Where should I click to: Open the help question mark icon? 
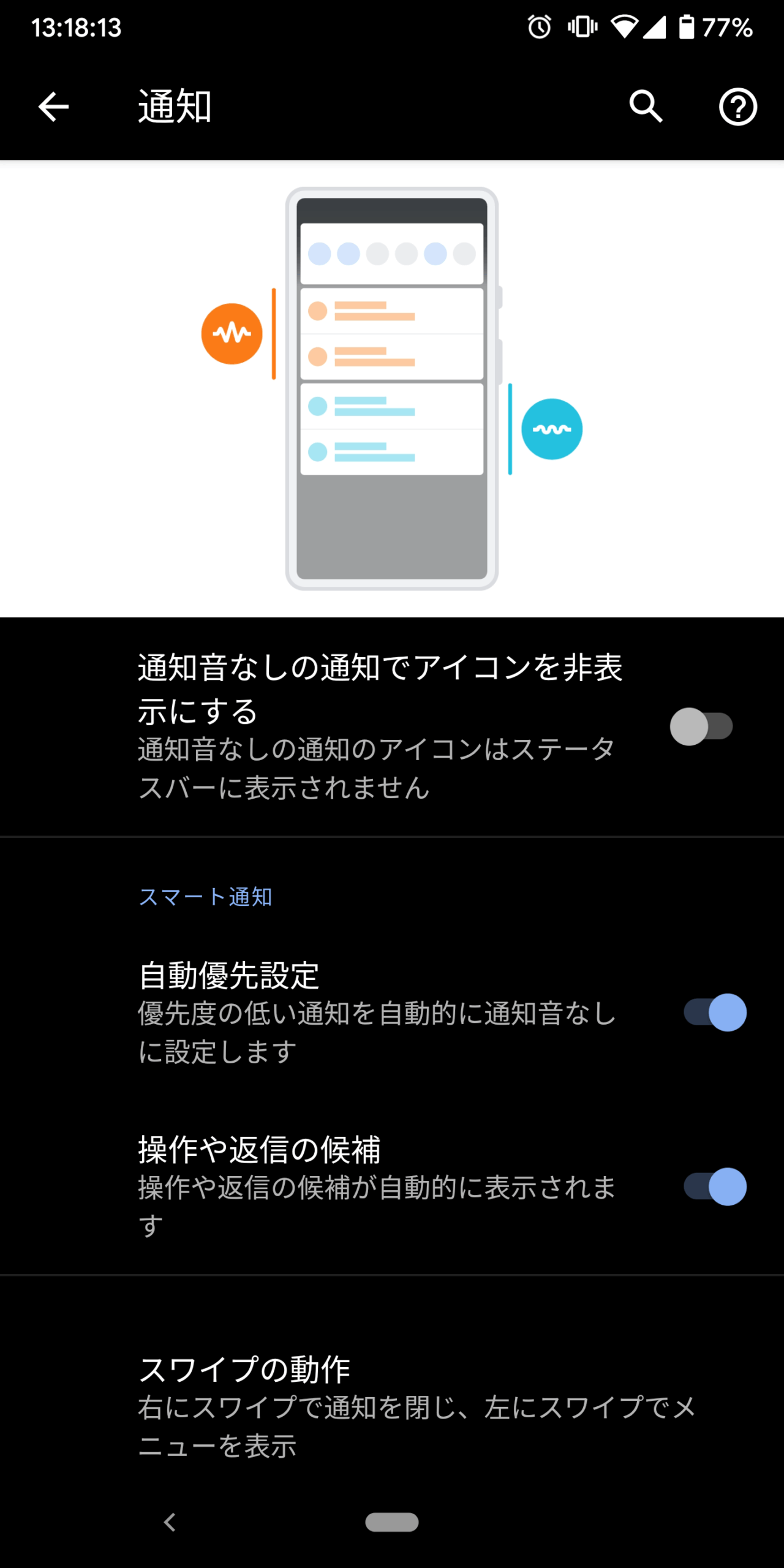738,107
